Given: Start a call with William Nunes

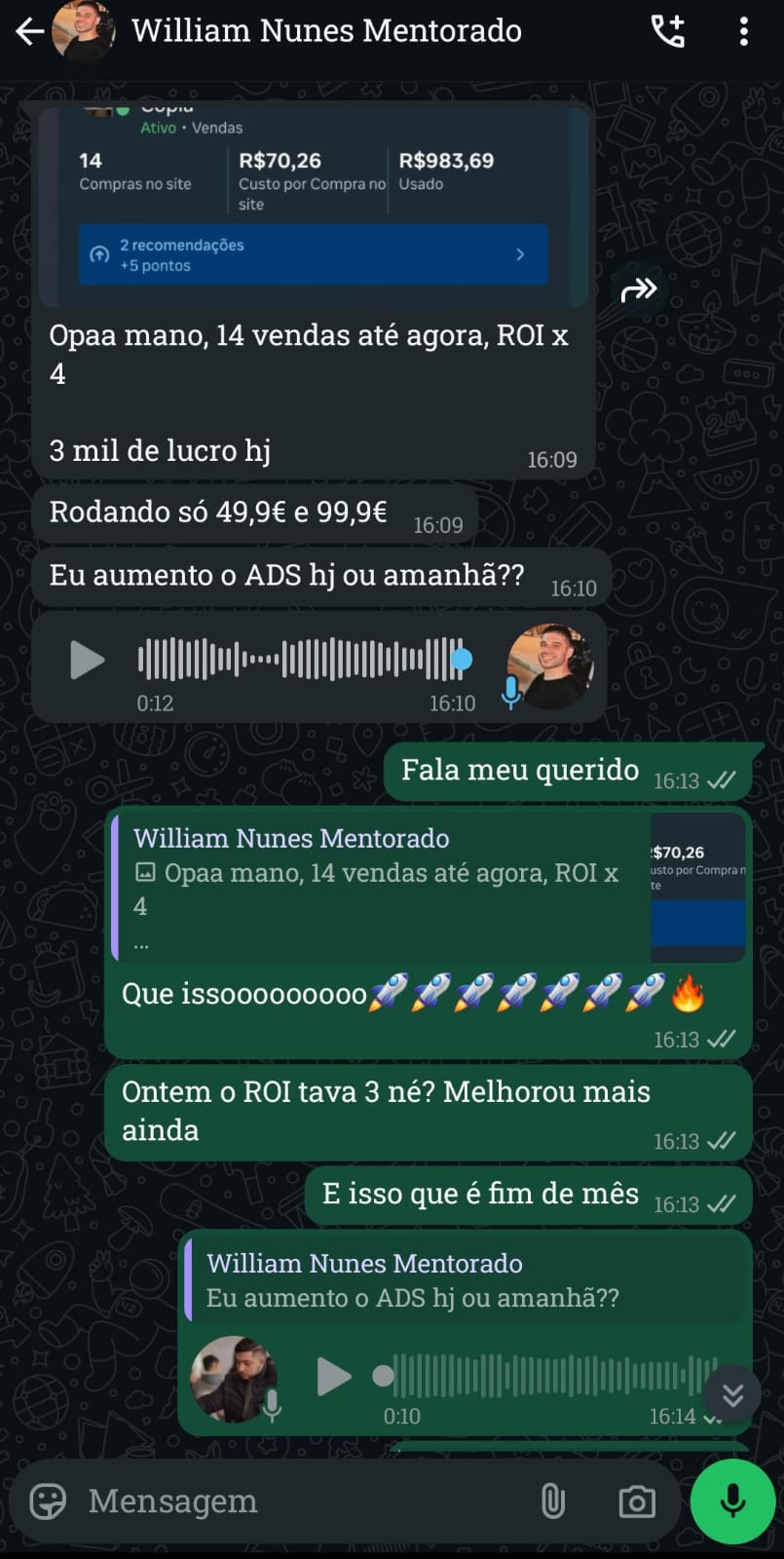Looking at the screenshot, I should click(x=668, y=31).
